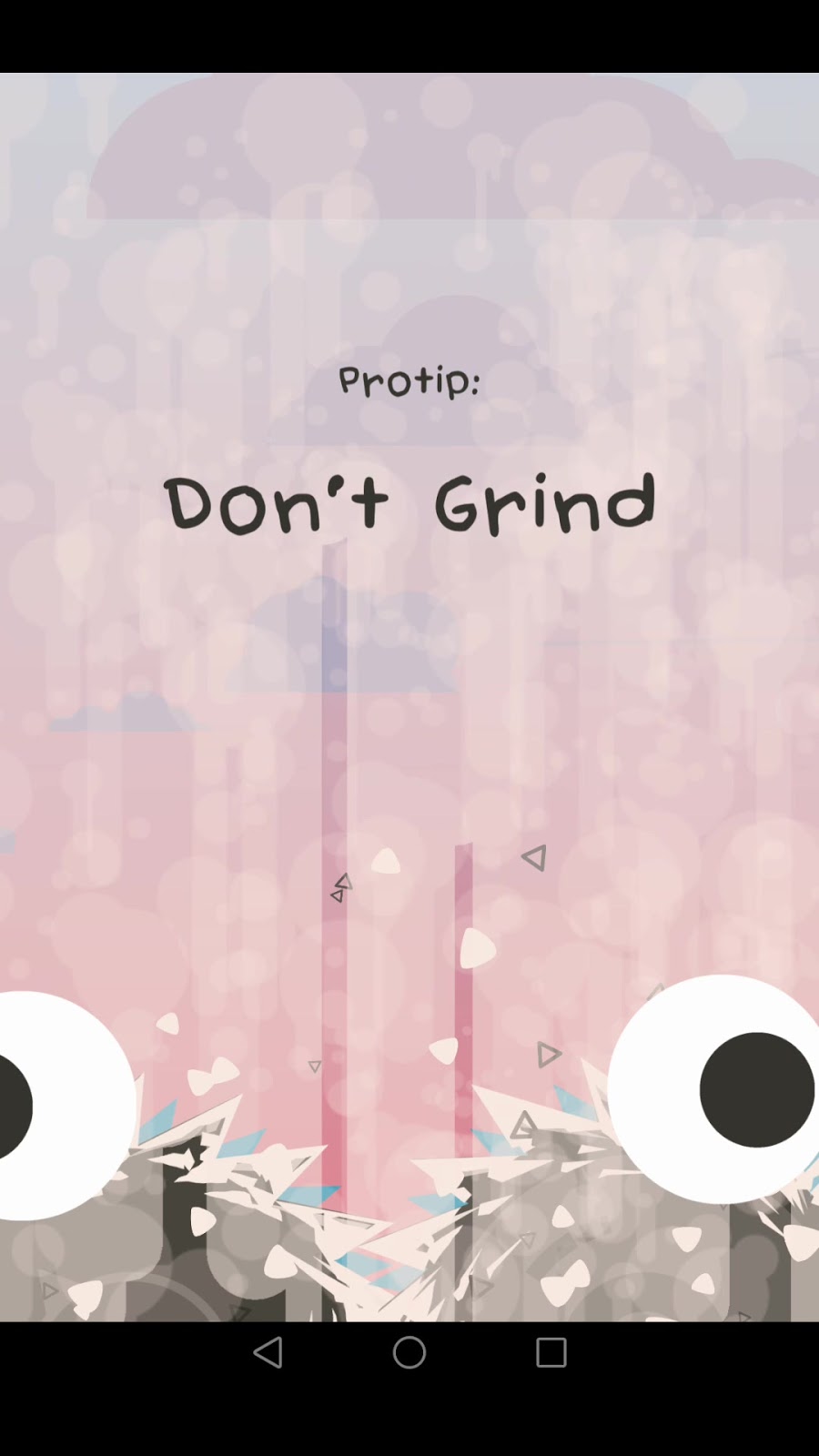This screenshot has width=819, height=1456.
Task: Tap the system back button
Action: pos(268,1352)
